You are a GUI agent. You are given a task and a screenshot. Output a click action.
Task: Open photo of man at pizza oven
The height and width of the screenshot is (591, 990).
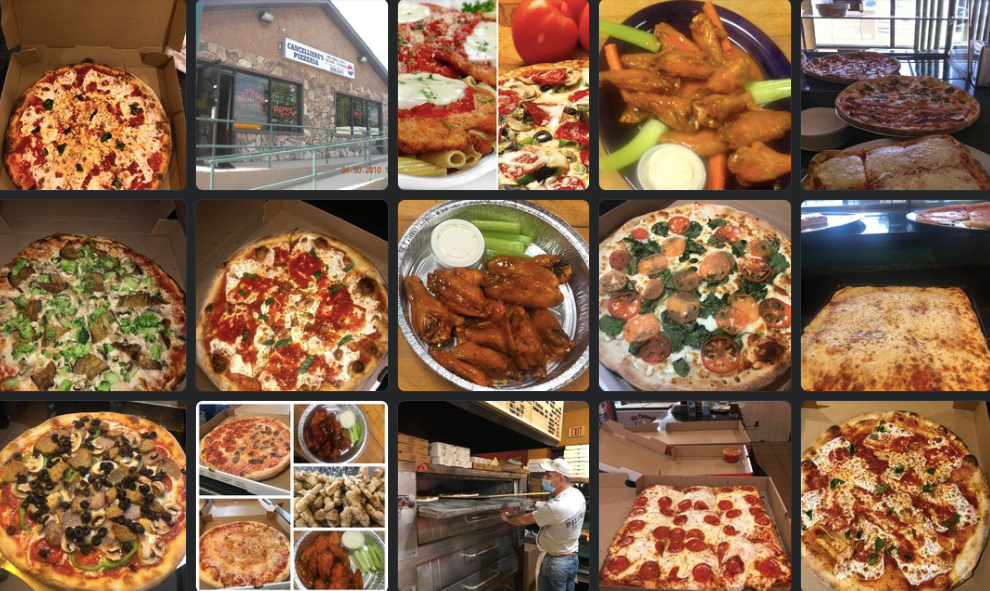coord(493,496)
